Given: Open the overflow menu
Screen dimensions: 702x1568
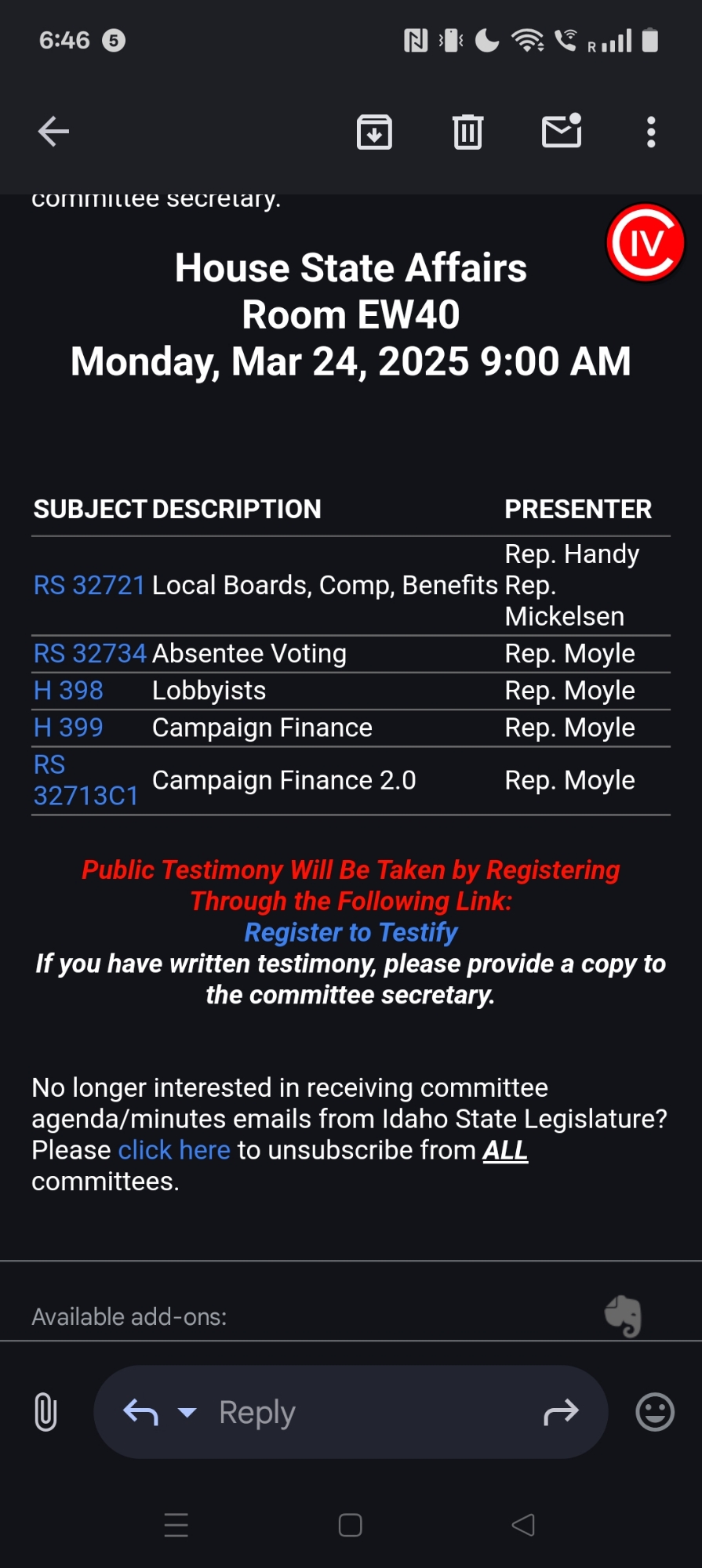Looking at the screenshot, I should point(650,132).
